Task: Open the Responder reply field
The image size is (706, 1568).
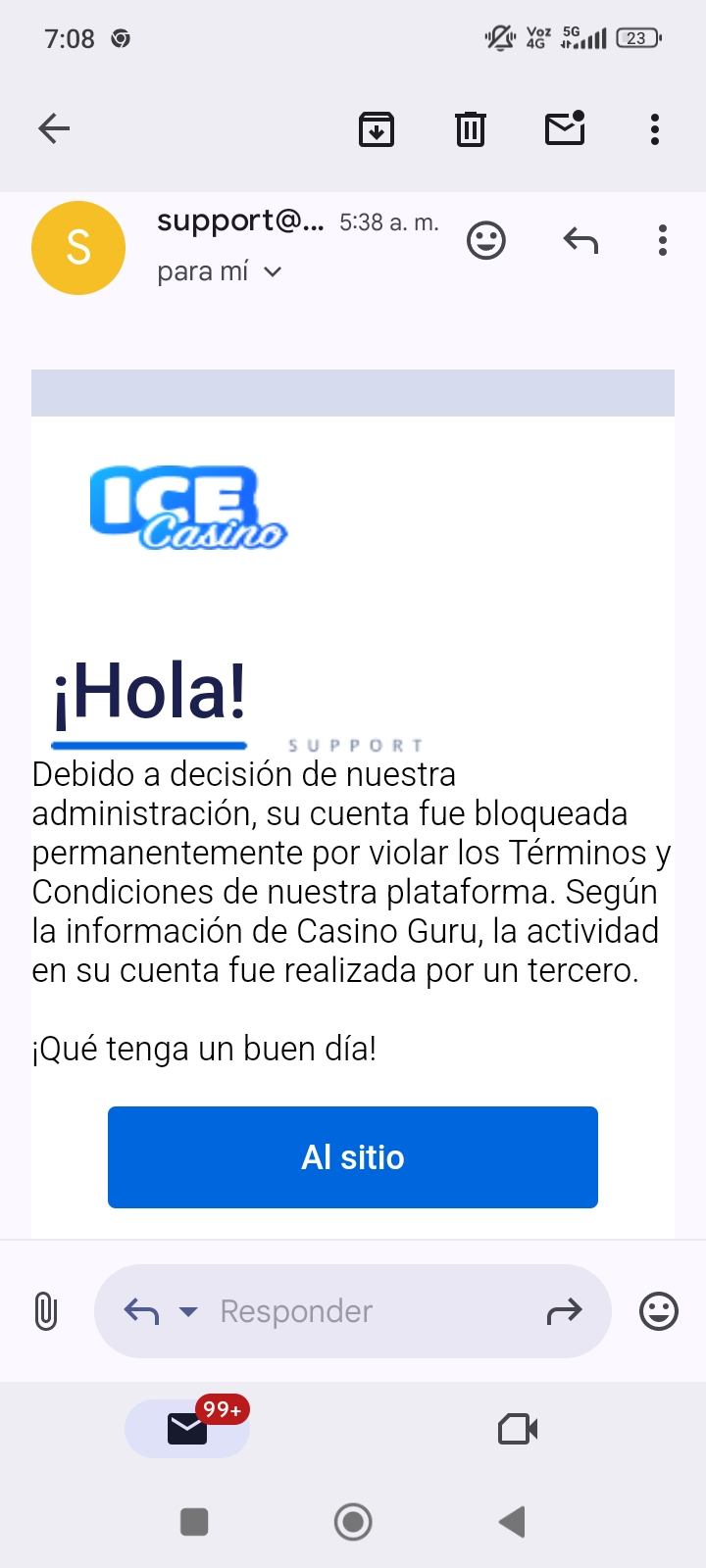Action: (x=353, y=1311)
